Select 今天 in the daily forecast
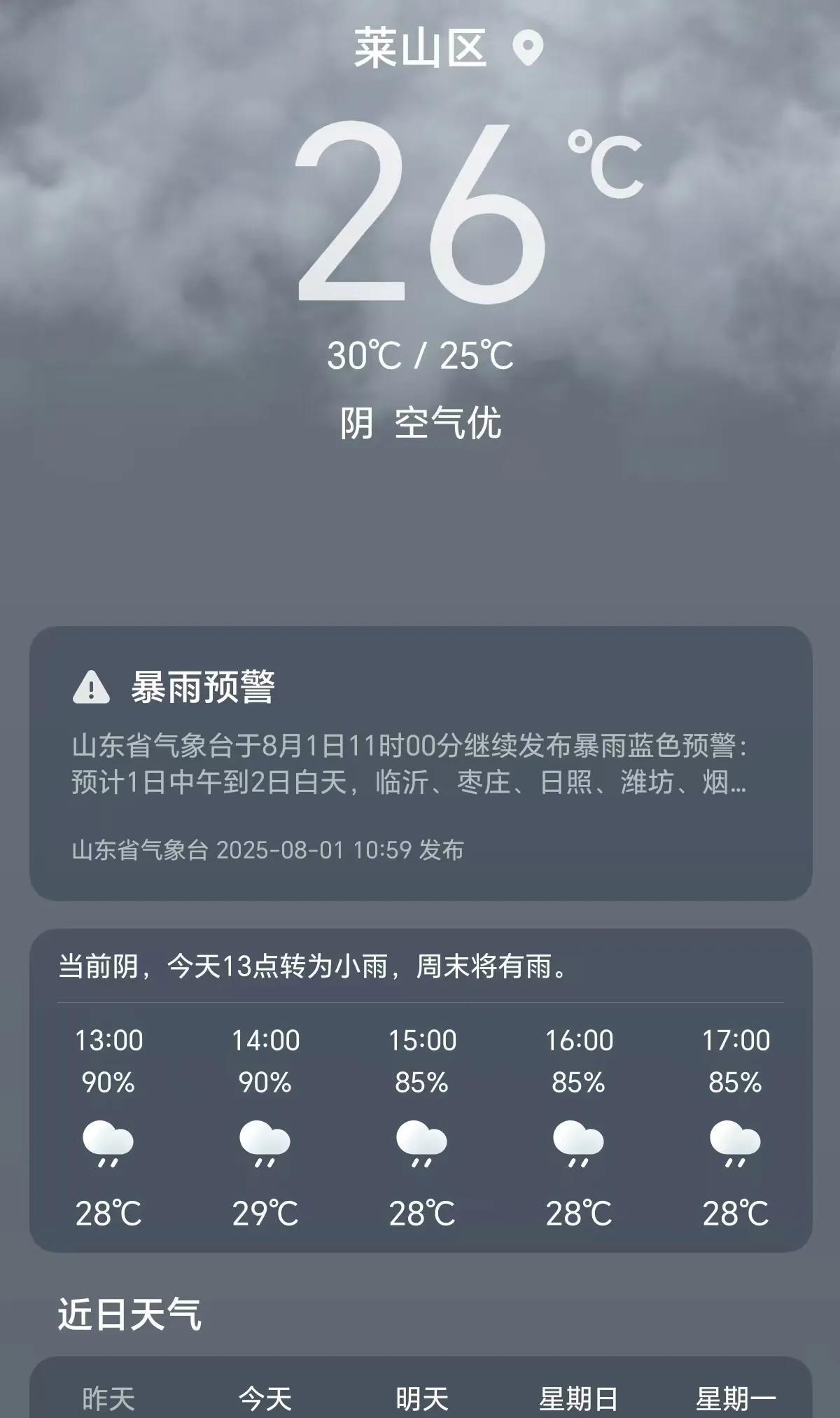 [265, 1399]
